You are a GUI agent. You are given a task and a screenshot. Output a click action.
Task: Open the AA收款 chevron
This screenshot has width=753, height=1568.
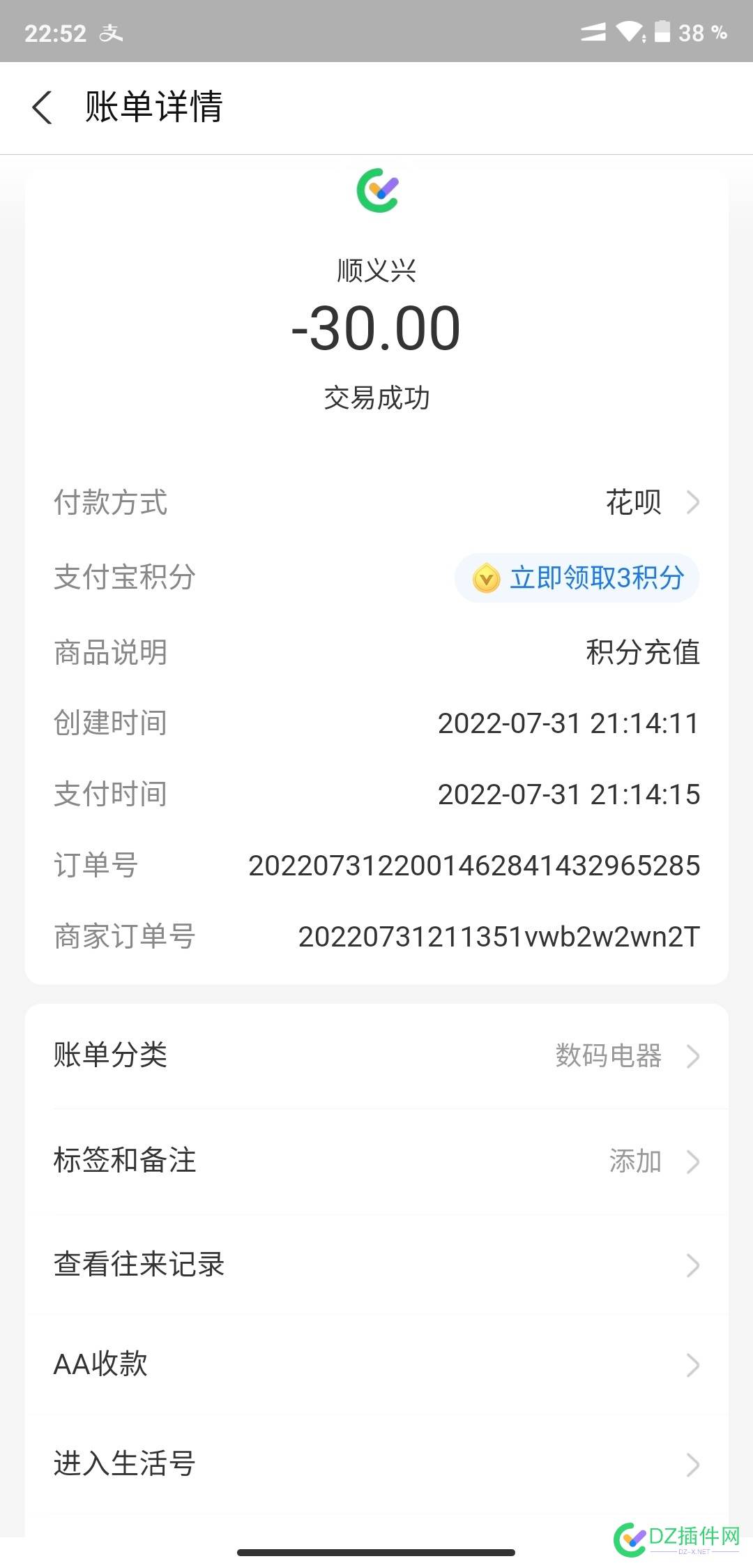(692, 1364)
